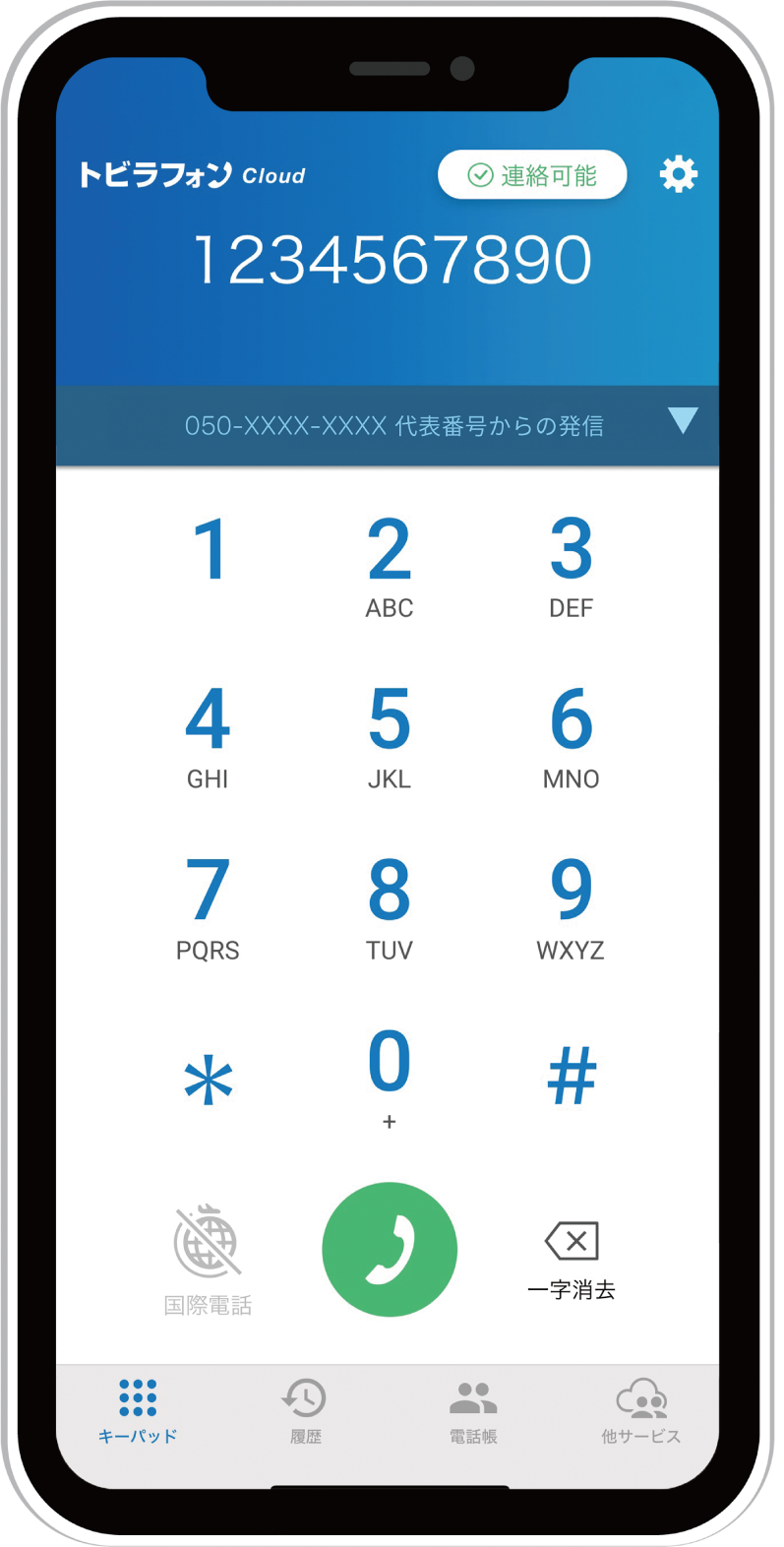
Task: Enter digit 2 ABC
Action: pos(390,566)
